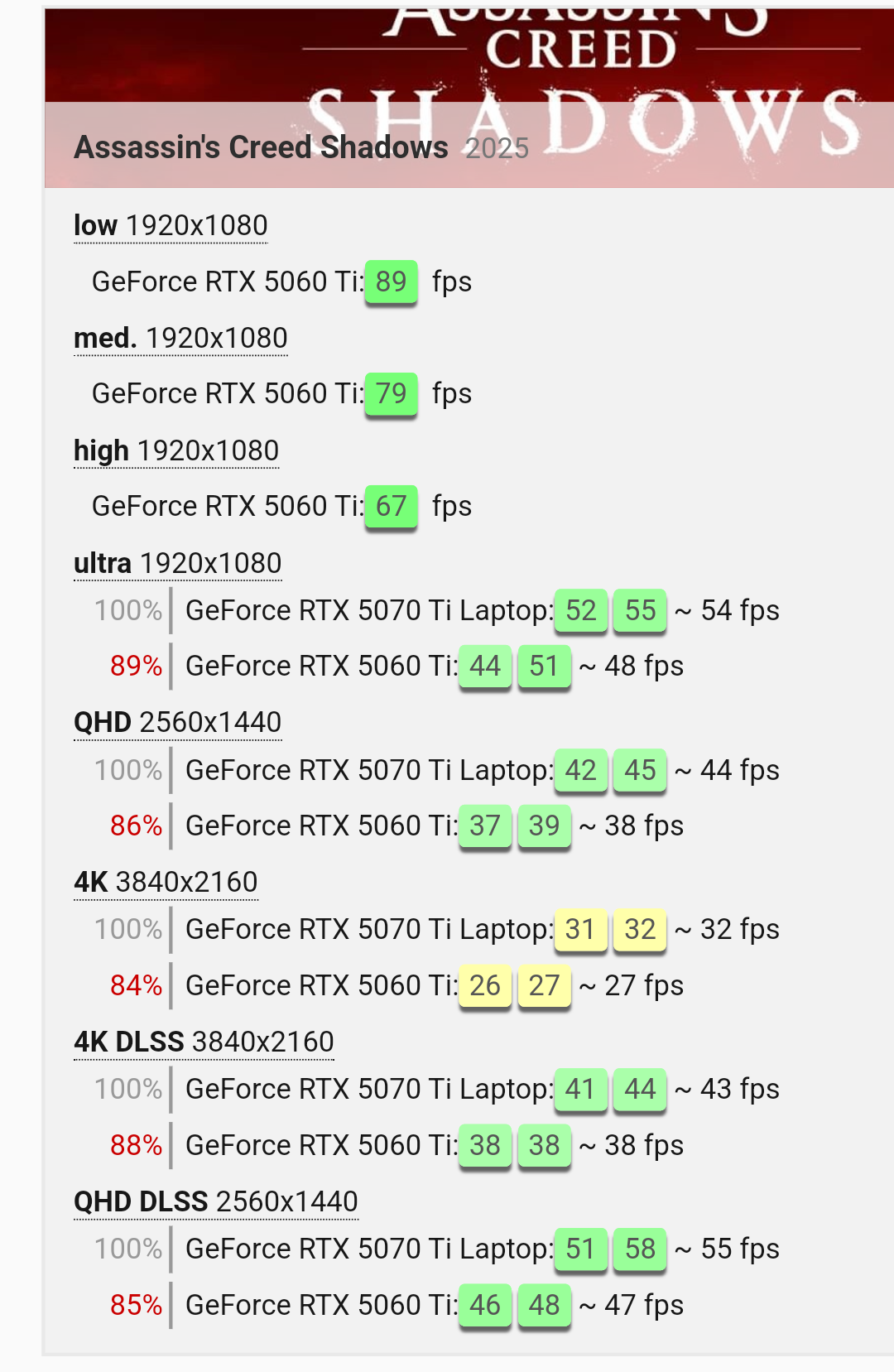Tap the 79 fps result chip
The image size is (894, 1372).
click(391, 394)
